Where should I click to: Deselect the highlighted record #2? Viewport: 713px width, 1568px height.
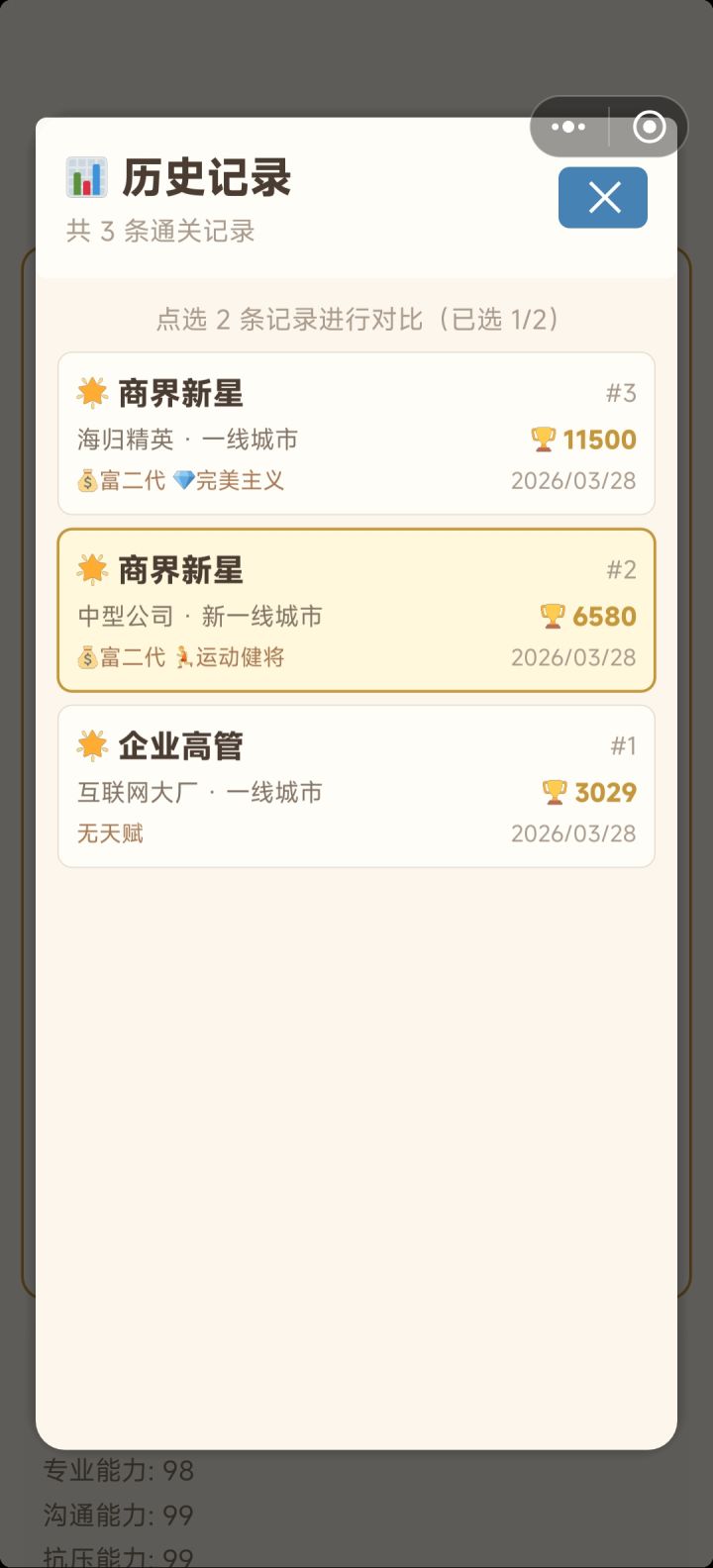point(356,610)
